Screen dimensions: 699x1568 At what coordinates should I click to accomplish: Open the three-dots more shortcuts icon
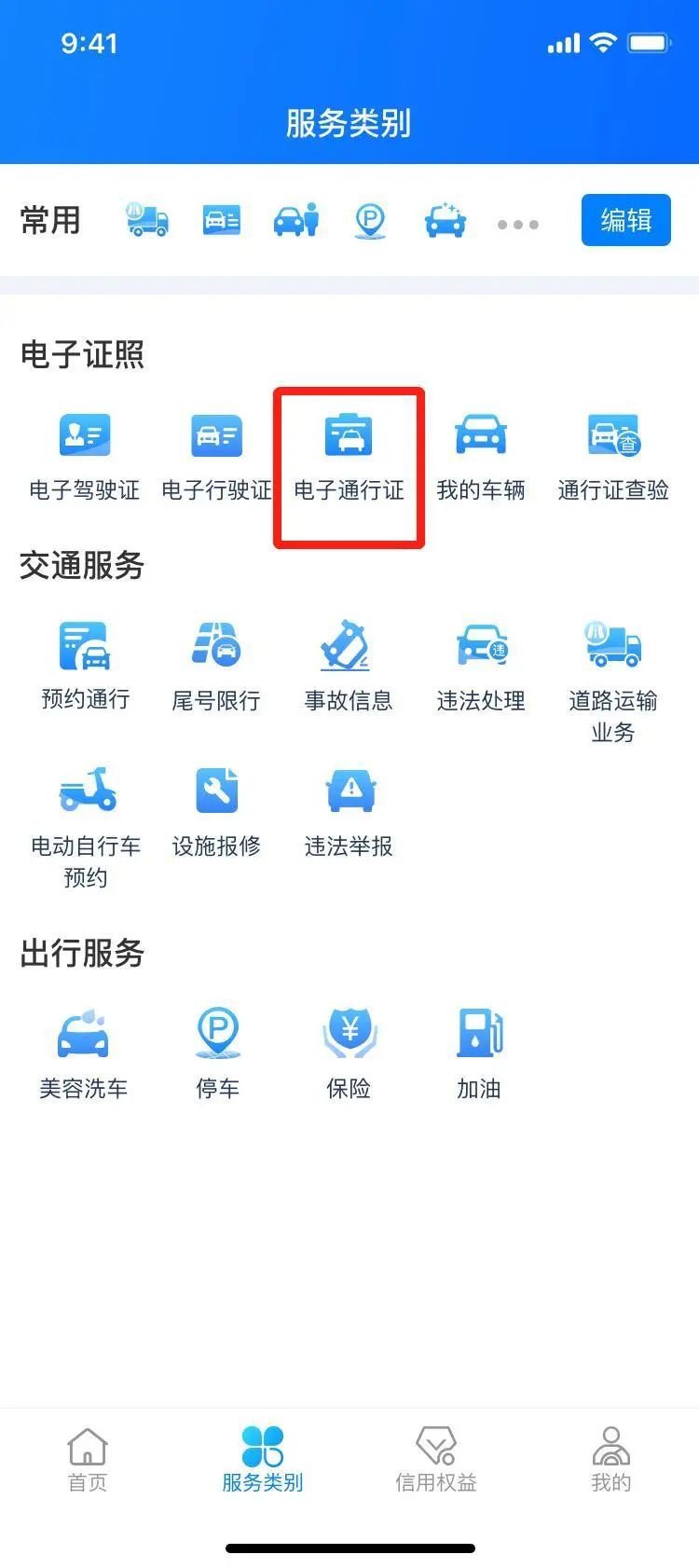[x=517, y=225]
